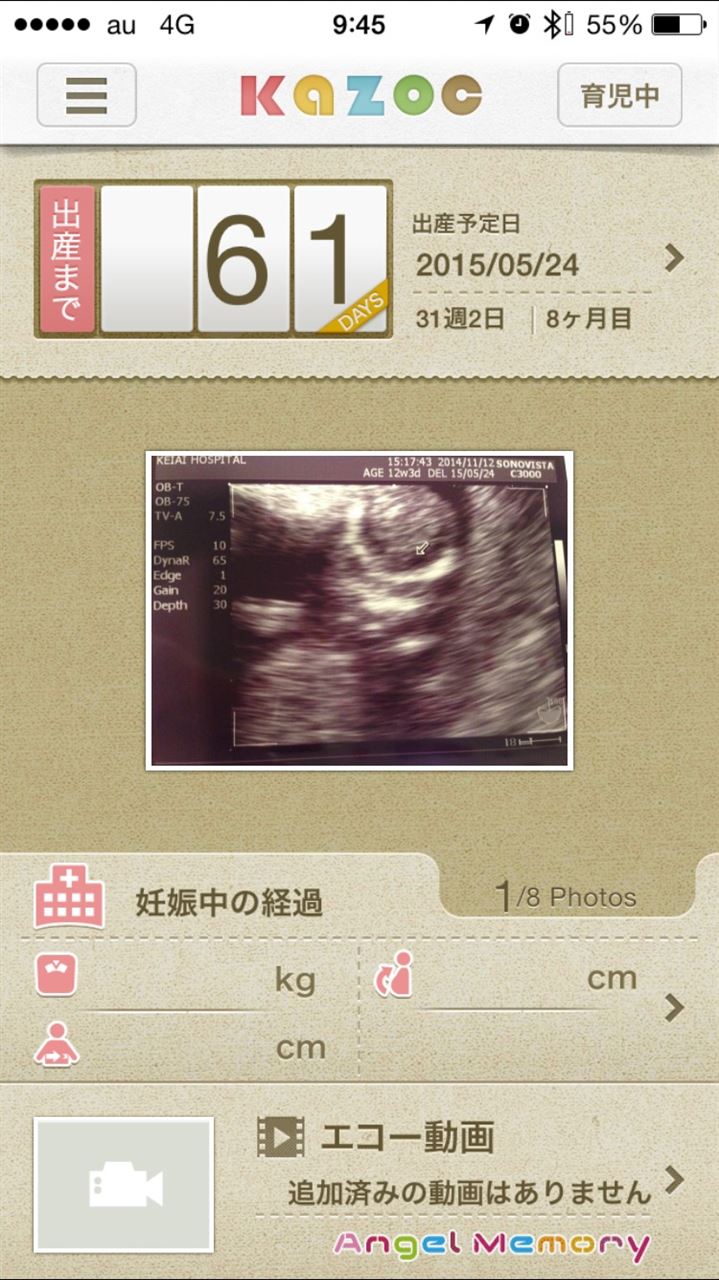
Task: View the ultrasound photo
Action: pos(360,610)
